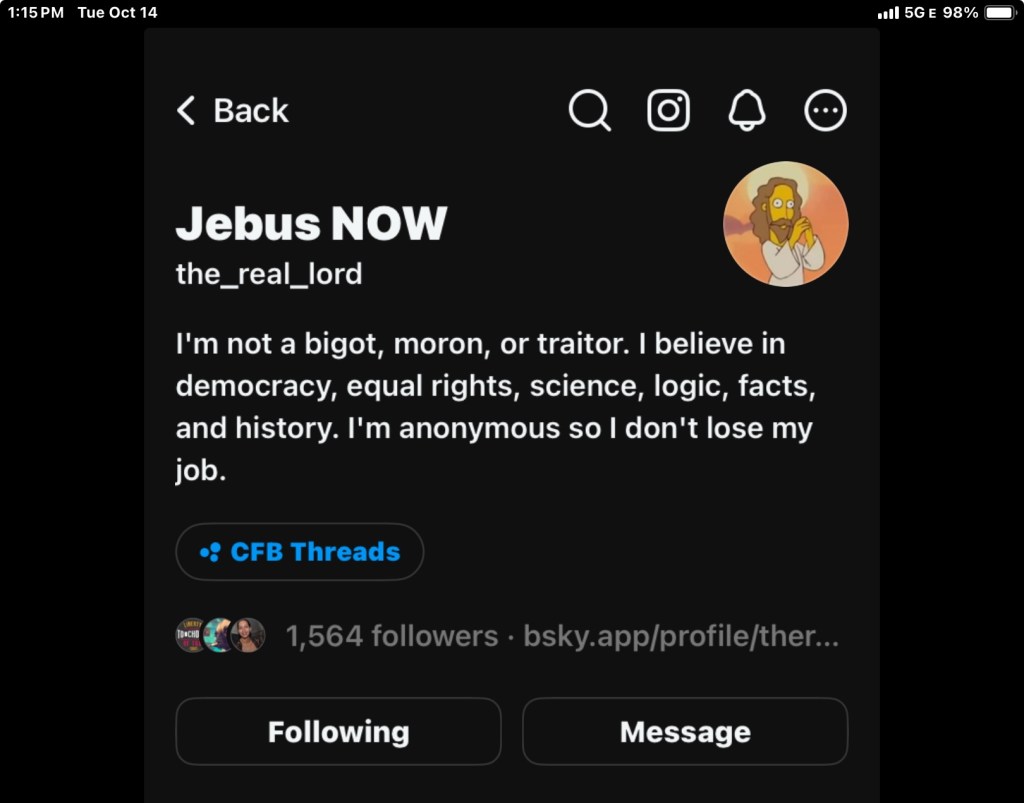This screenshot has height=803, width=1024.
Task: Open the linked Instagram profile icon
Action: (668, 110)
